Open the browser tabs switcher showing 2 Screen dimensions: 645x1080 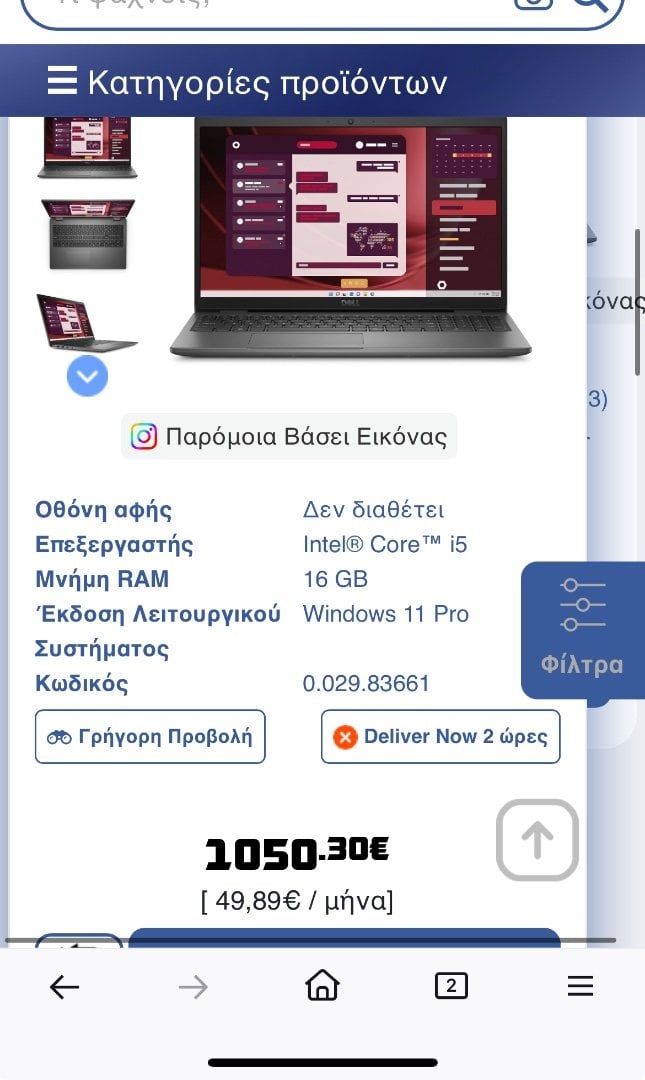click(x=451, y=986)
